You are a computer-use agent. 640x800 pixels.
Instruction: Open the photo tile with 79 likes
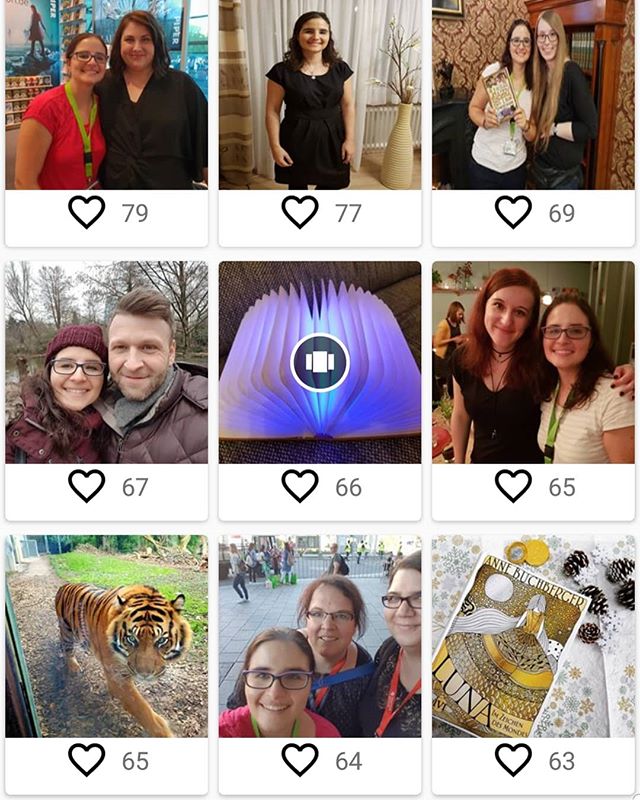click(106, 95)
